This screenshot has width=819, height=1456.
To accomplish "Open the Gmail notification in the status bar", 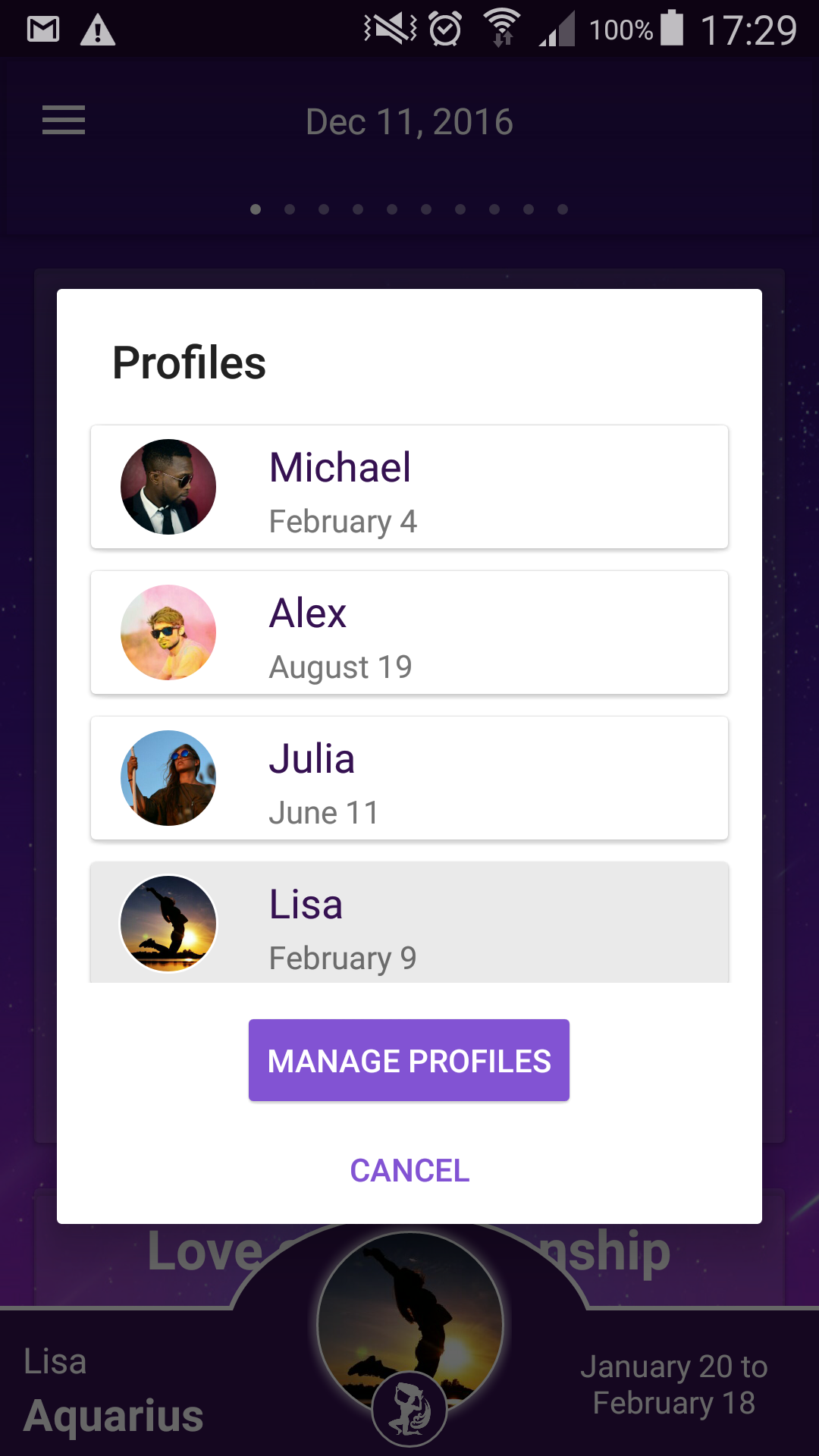I will coord(43,29).
